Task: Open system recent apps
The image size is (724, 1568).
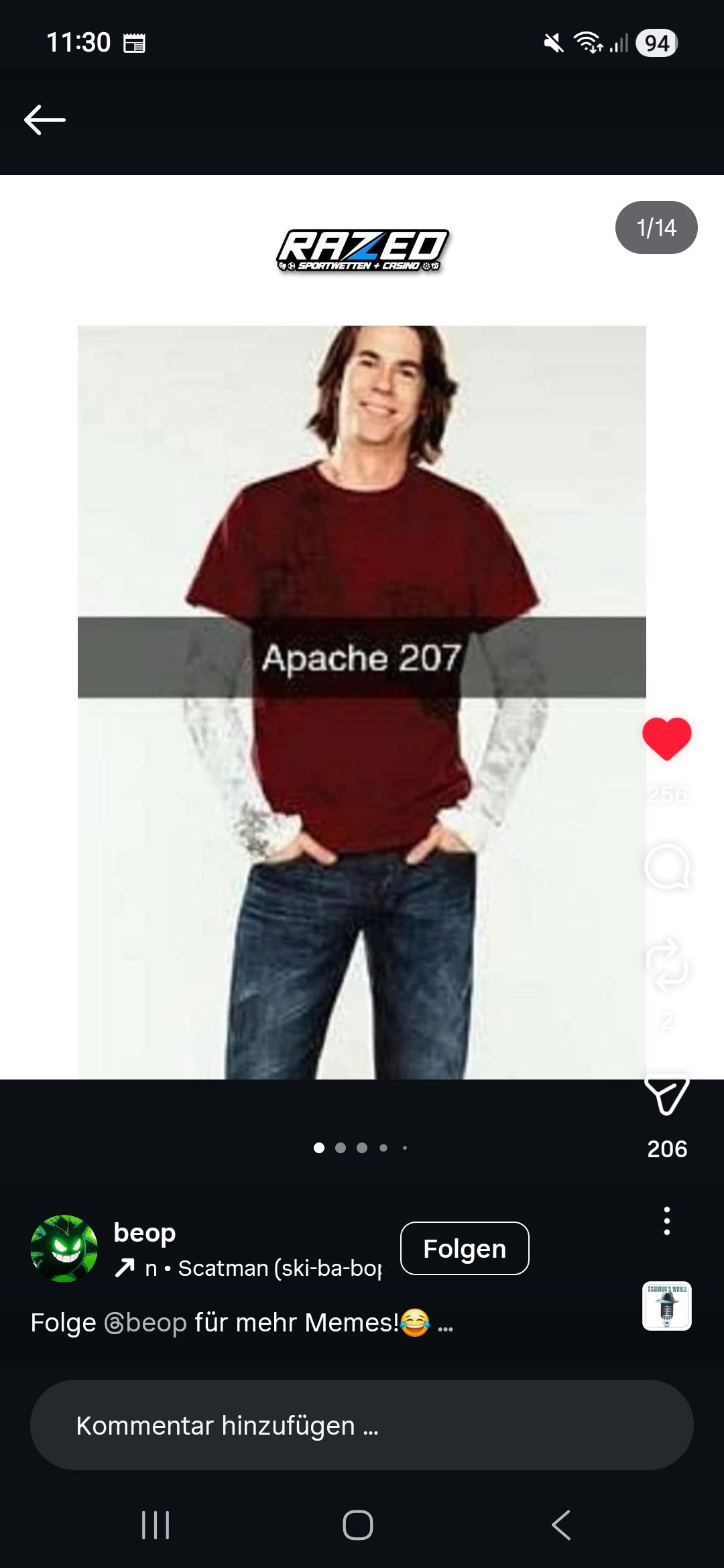Action: click(x=156, y=1525)
